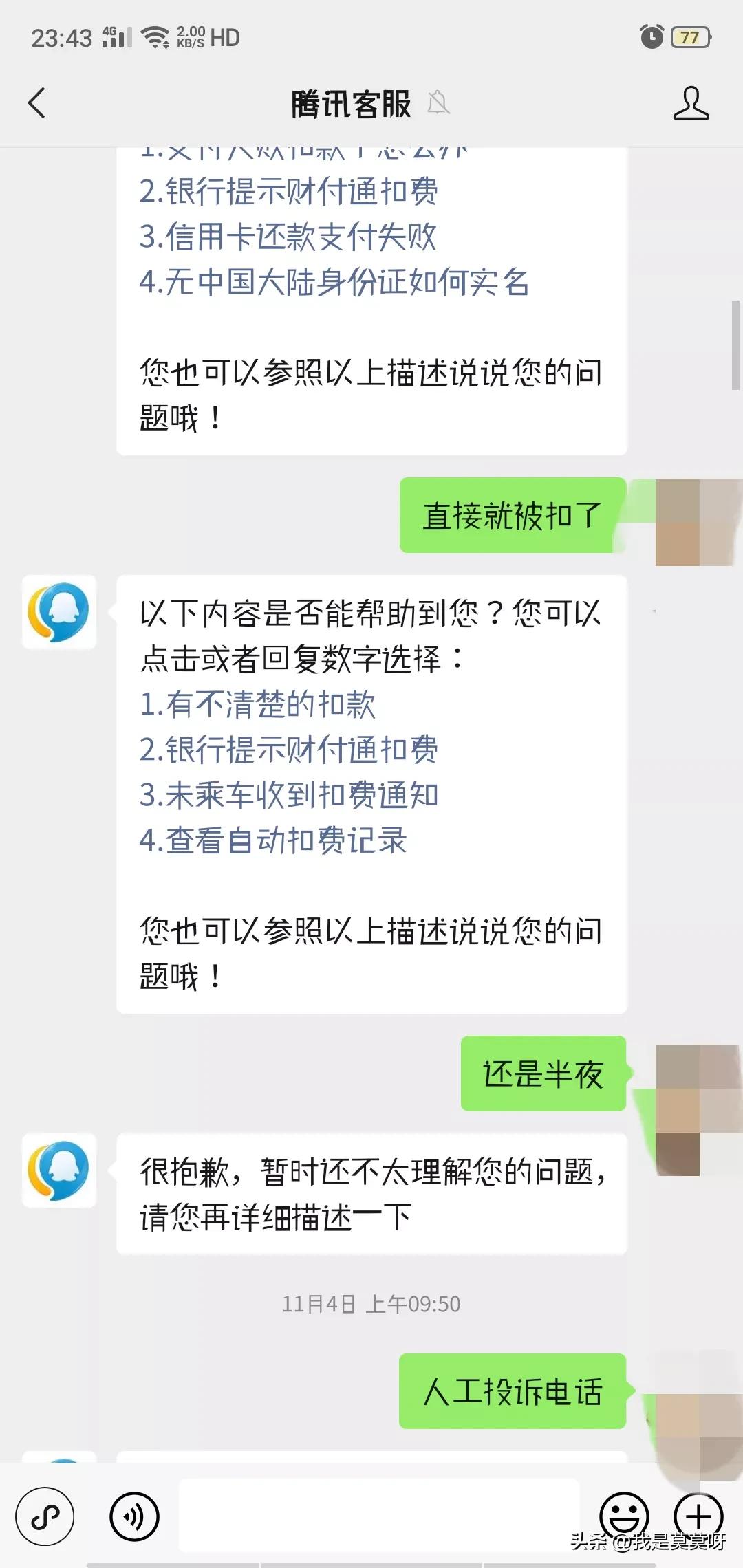Choose "3.未乘车收到扣费通知"
This screenshot has height=1568, width=743.
click(289, 795)
